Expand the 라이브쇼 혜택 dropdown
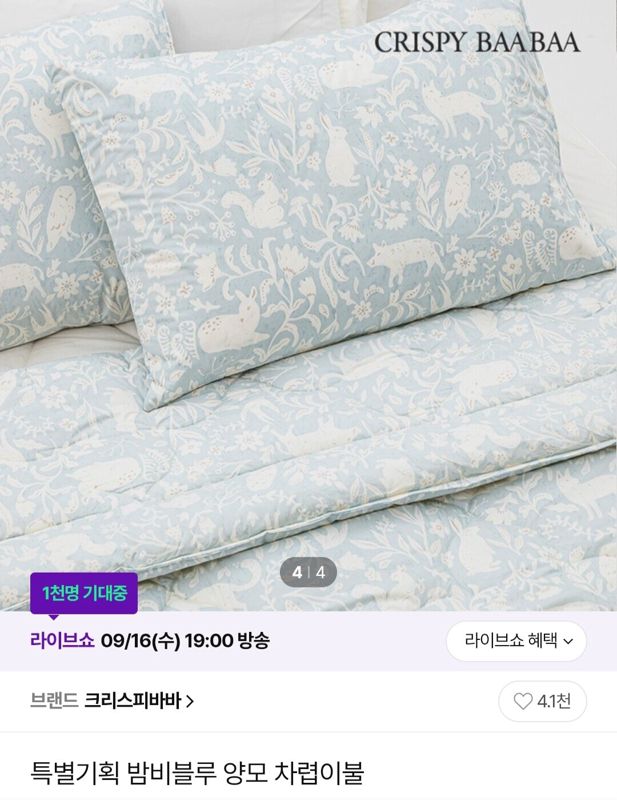The image size is (617, 800). 516,641
